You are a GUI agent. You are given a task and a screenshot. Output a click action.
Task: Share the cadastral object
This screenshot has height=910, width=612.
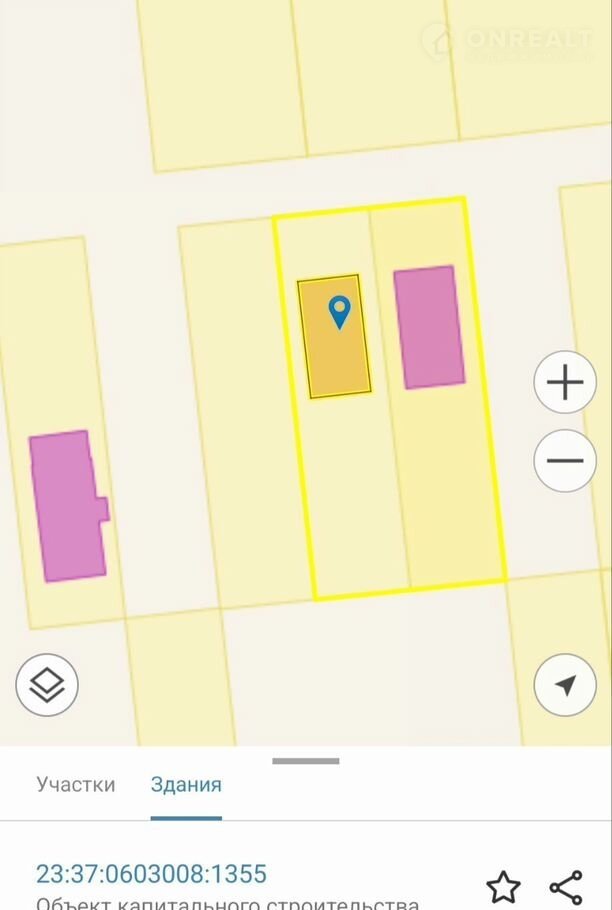click(x=566, y=886)
